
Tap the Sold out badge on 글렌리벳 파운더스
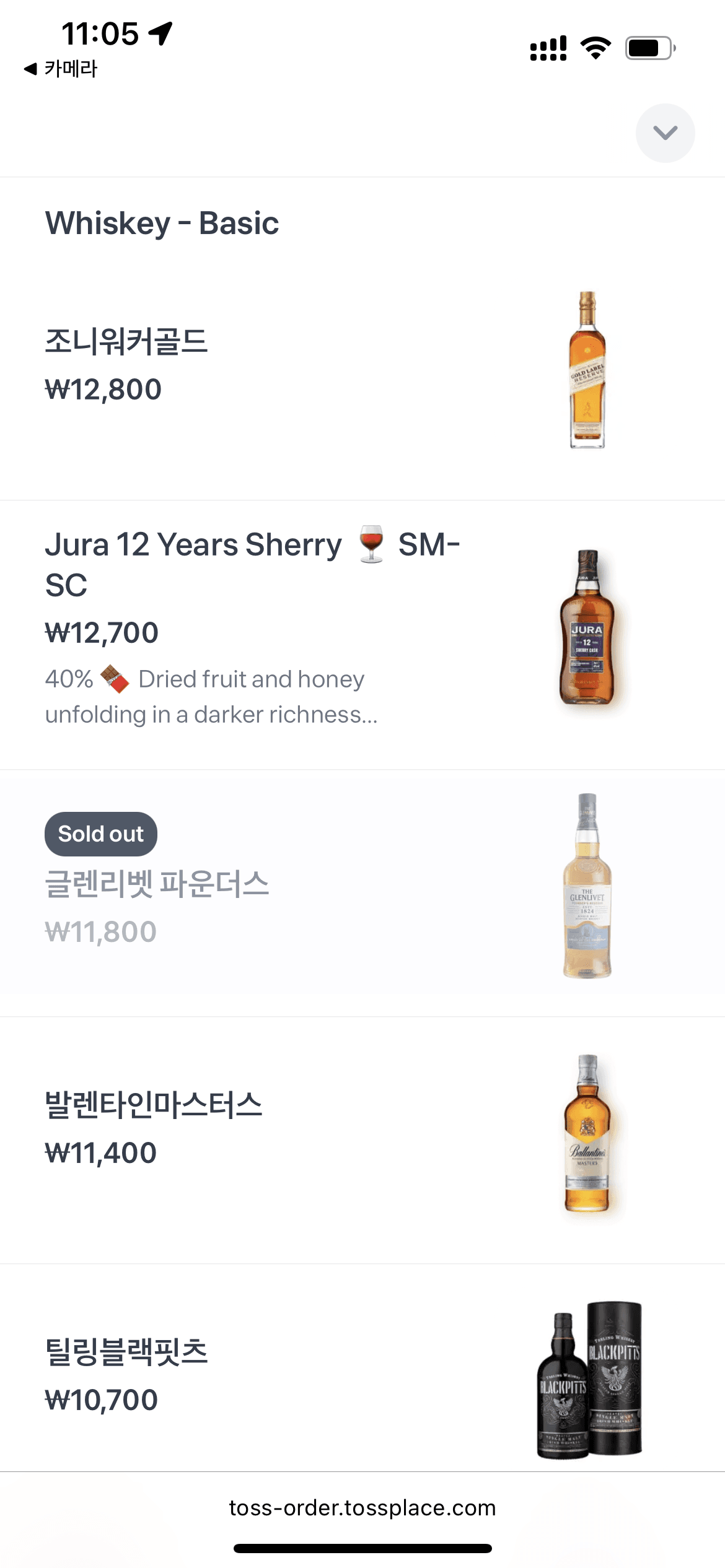coord(100,834)
